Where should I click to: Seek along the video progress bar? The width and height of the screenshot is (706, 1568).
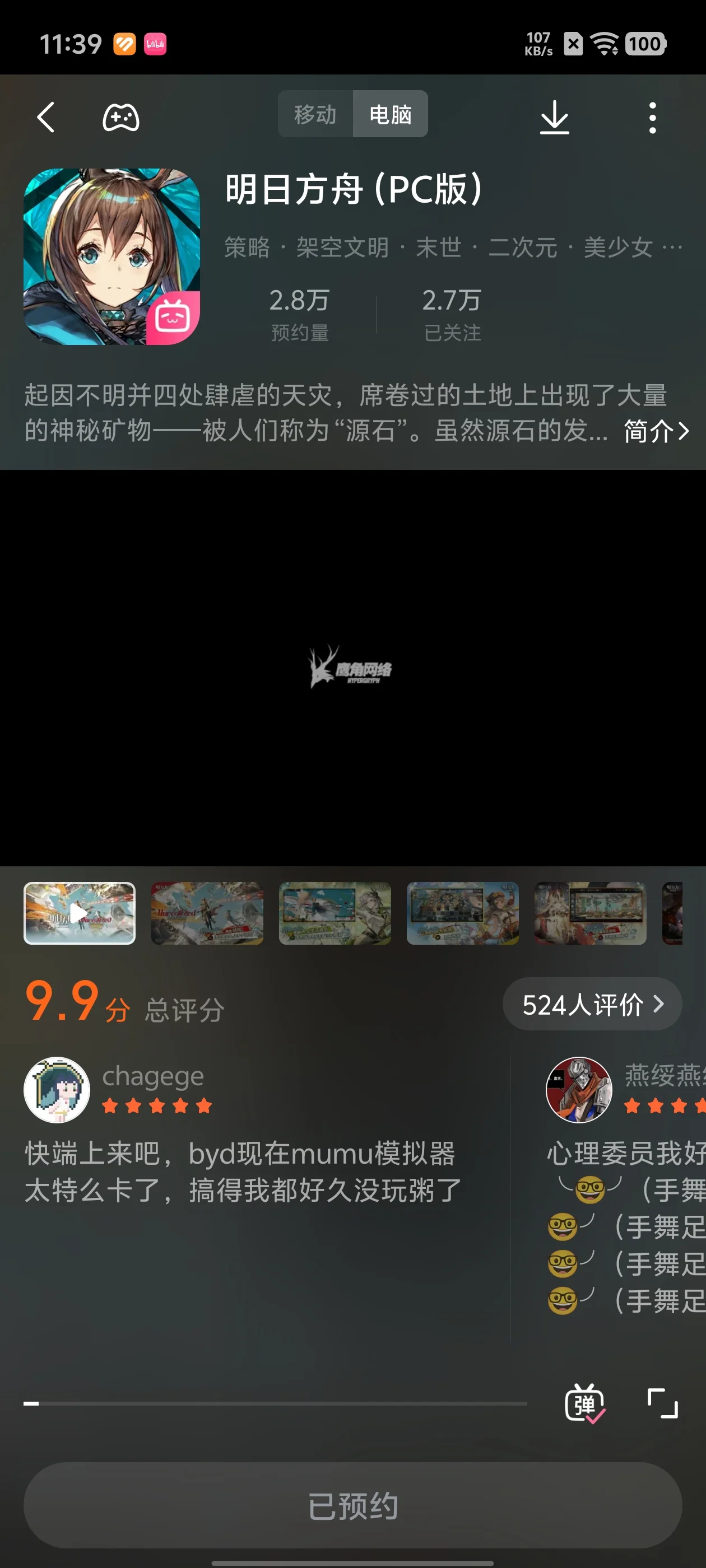pos(275,1403)
